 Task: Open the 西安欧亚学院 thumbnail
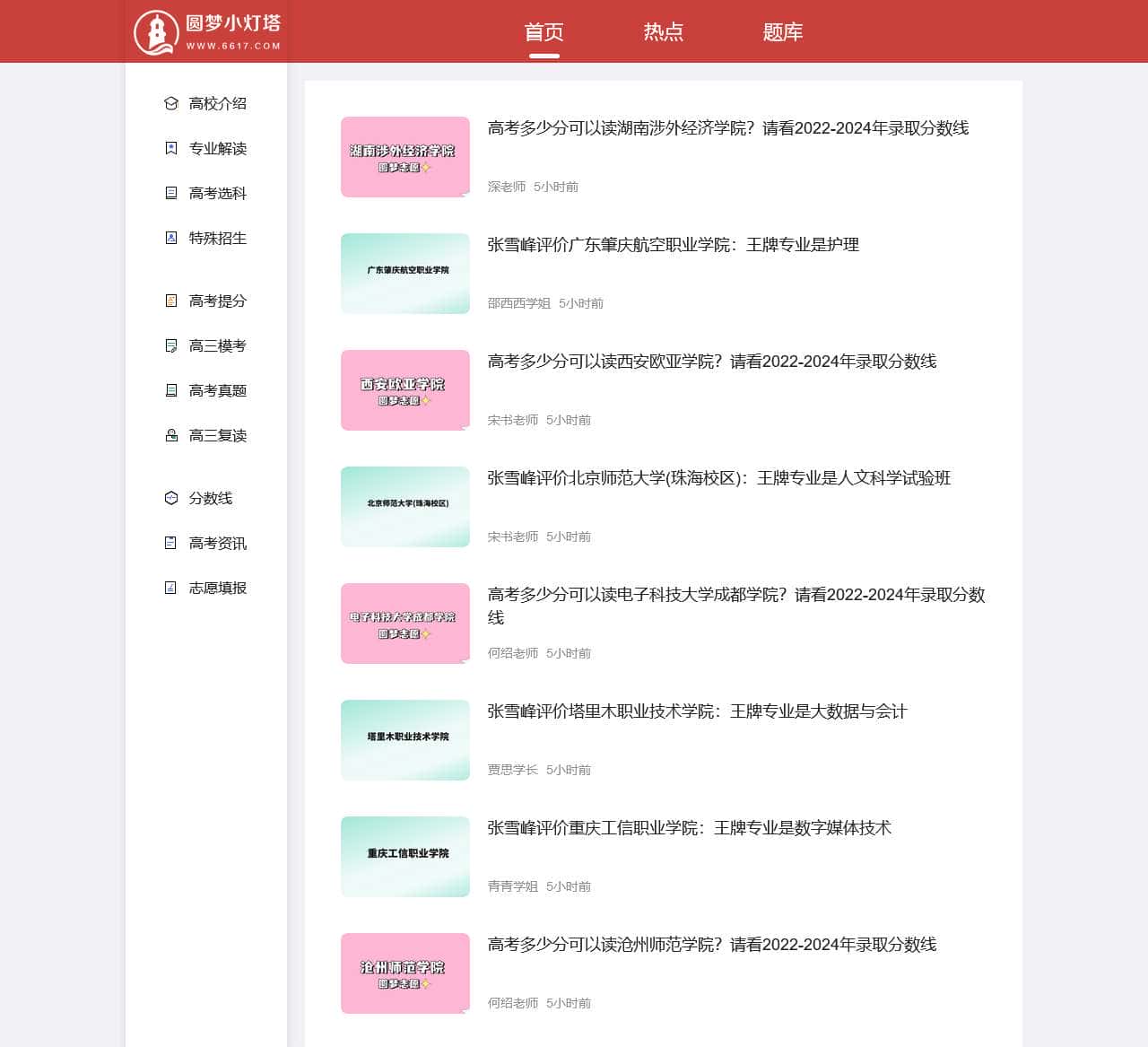click(405, 390)
